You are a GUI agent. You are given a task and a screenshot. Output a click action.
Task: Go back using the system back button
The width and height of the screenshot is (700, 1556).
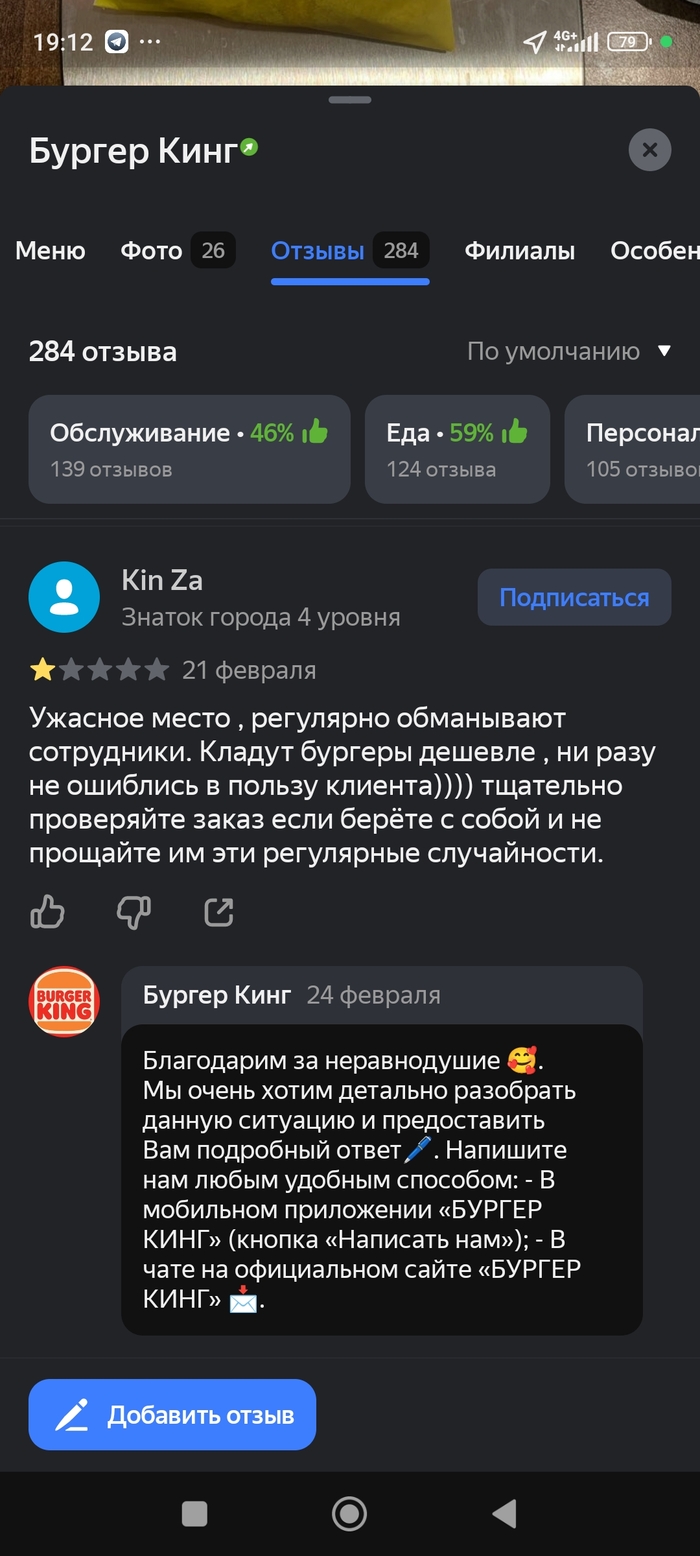[504, 1514]
